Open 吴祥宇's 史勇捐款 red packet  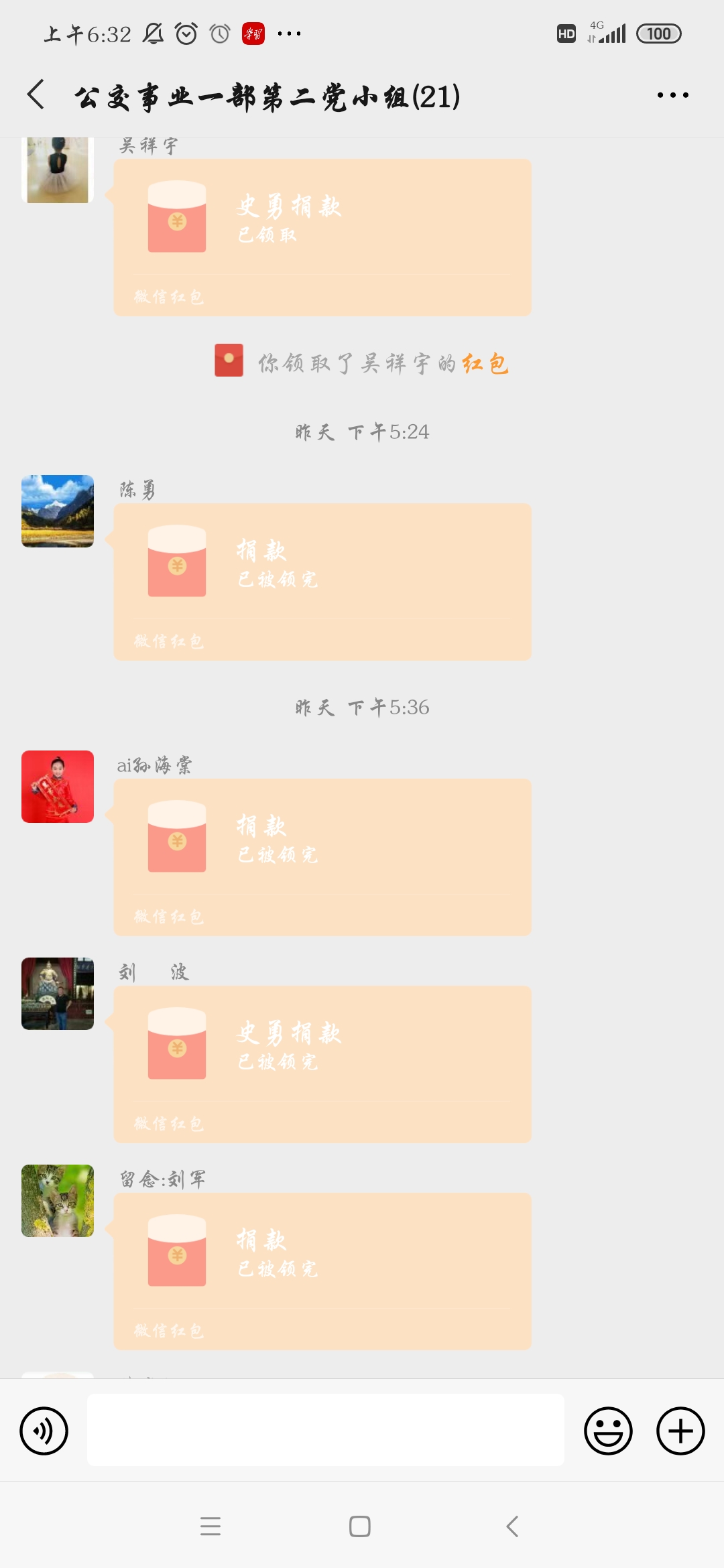point(322,237)
